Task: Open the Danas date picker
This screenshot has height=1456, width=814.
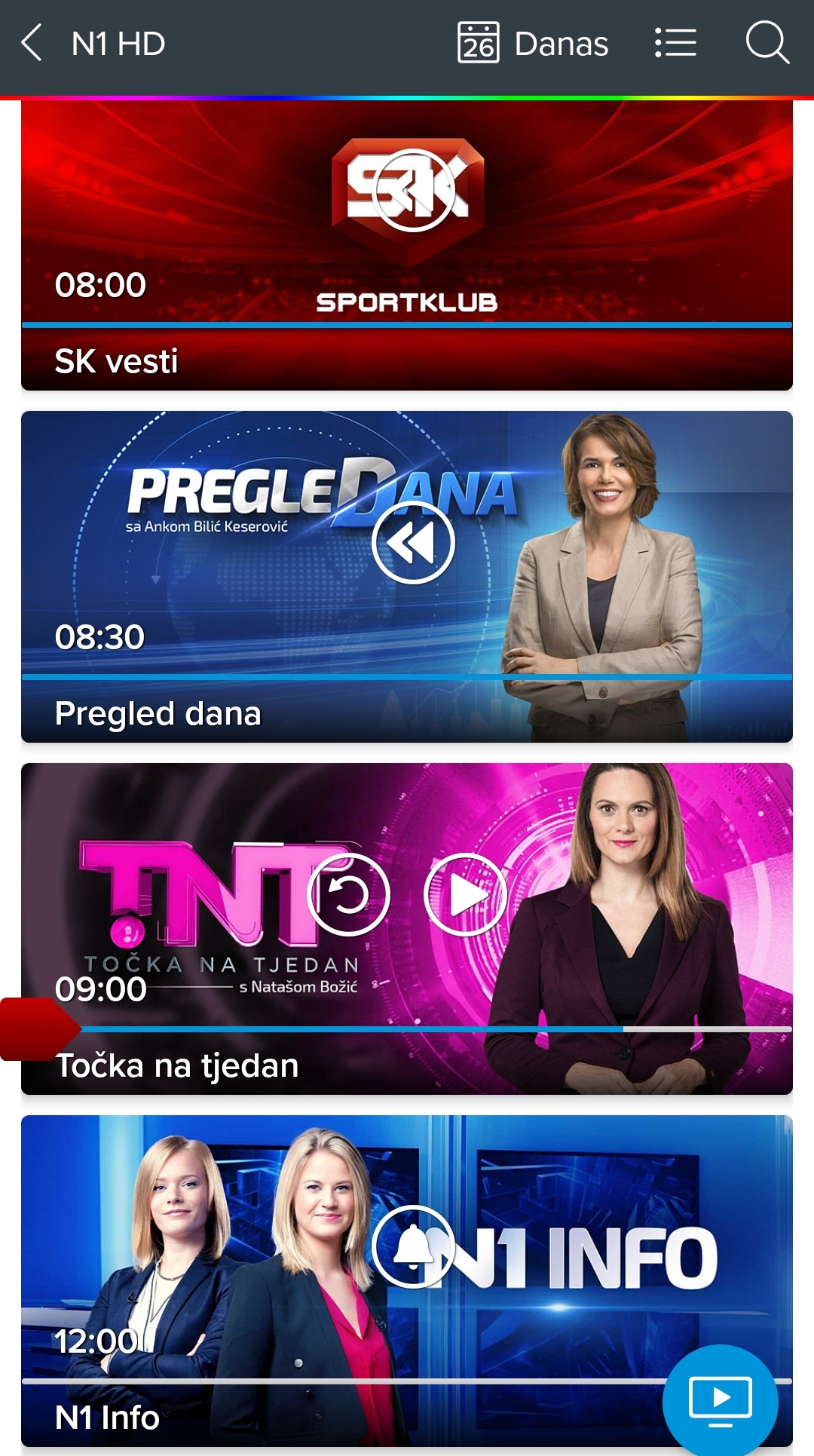Action: point(533,43)
